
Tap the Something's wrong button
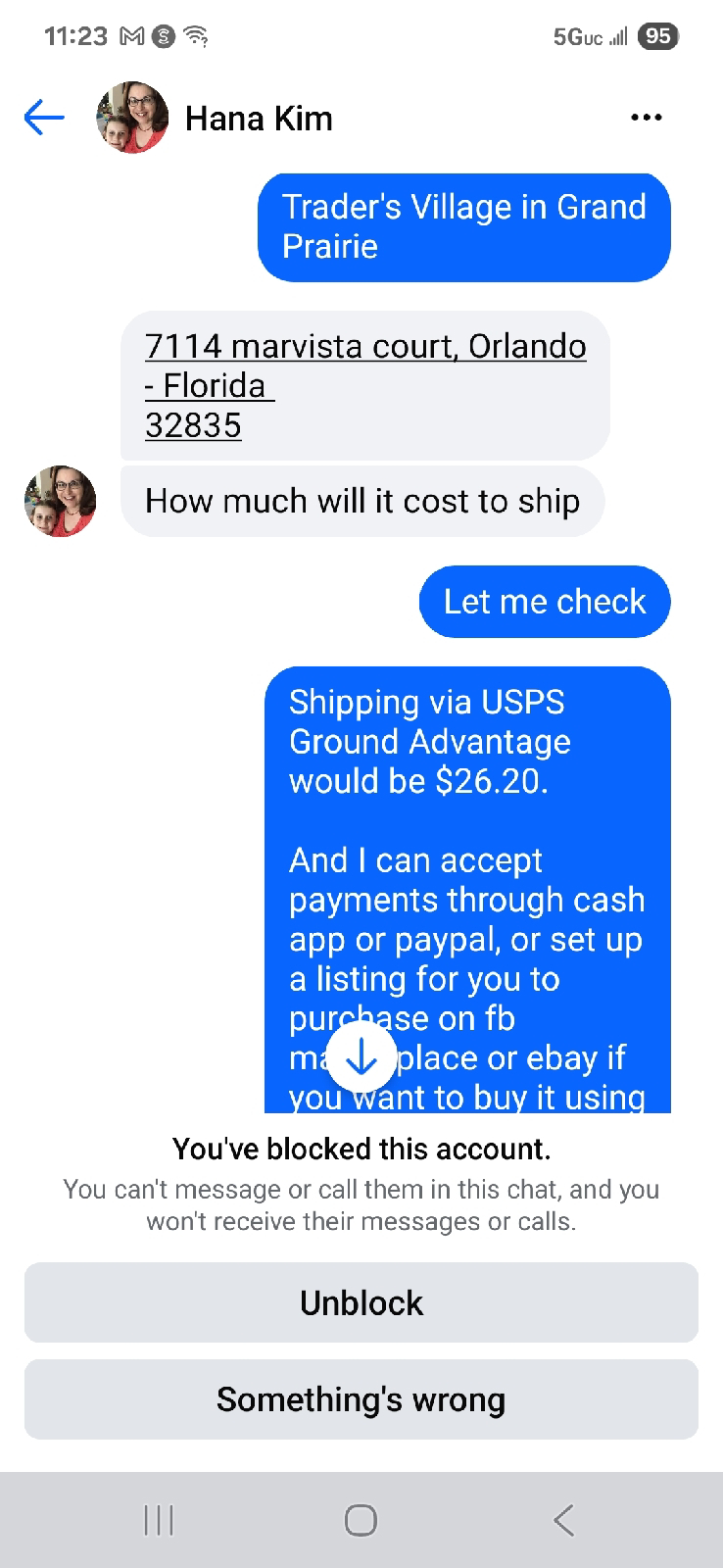[361, 1399]
